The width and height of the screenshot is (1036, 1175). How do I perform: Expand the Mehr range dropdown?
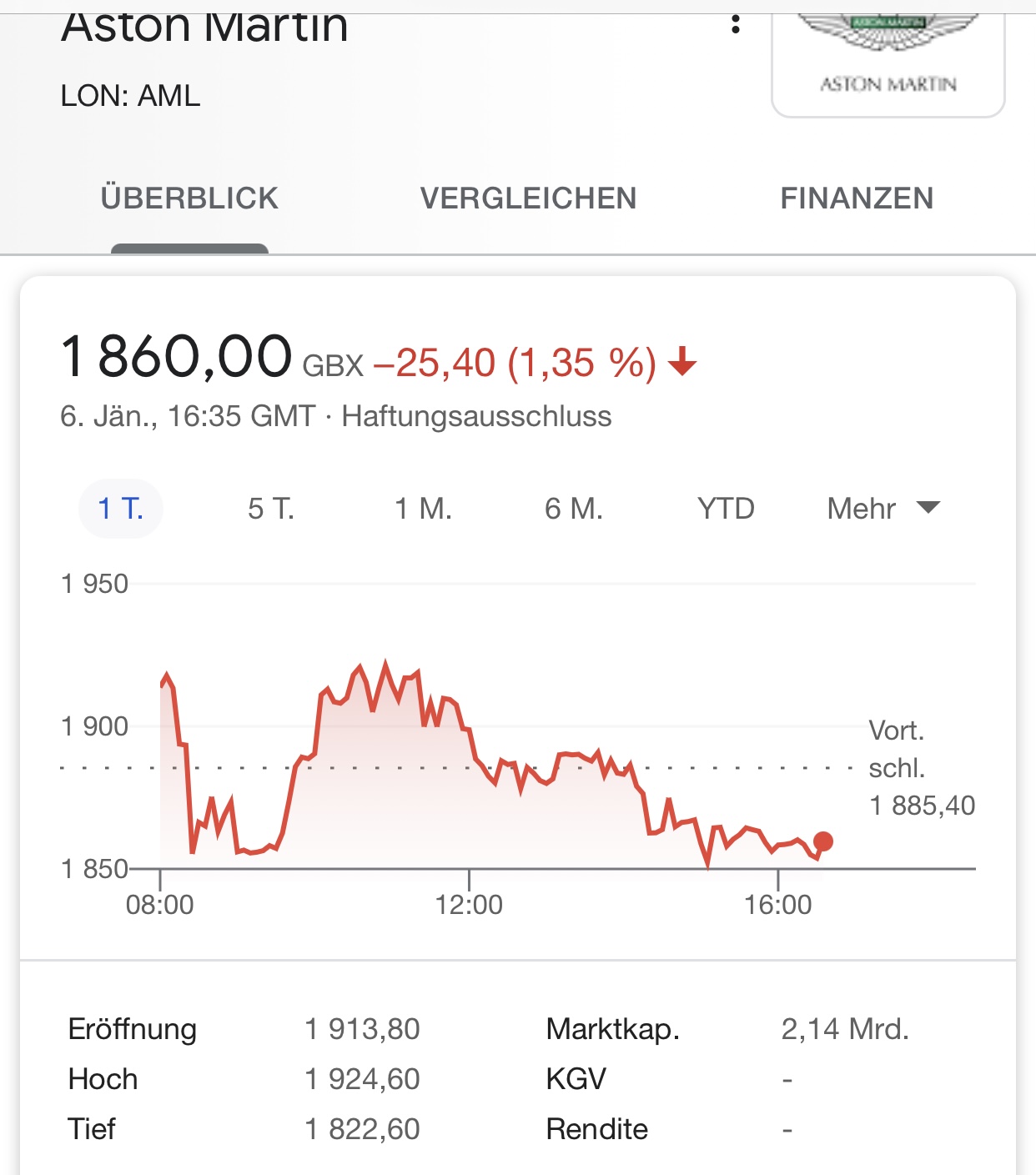coord(883,508)
